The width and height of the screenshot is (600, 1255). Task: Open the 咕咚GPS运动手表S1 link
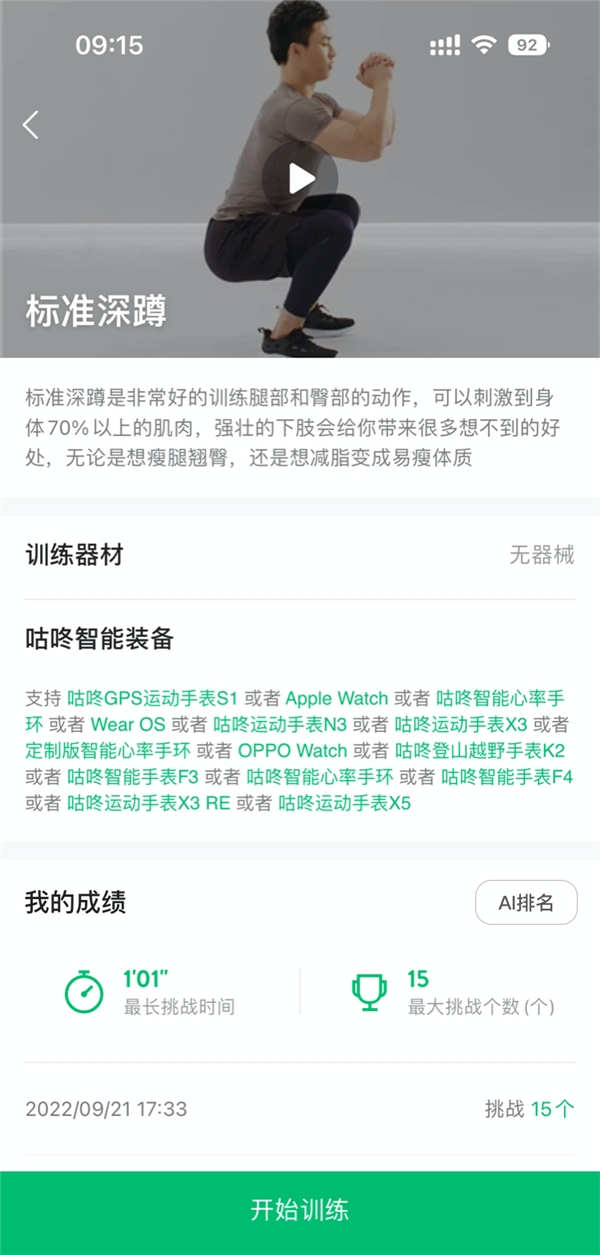[153, 698]
